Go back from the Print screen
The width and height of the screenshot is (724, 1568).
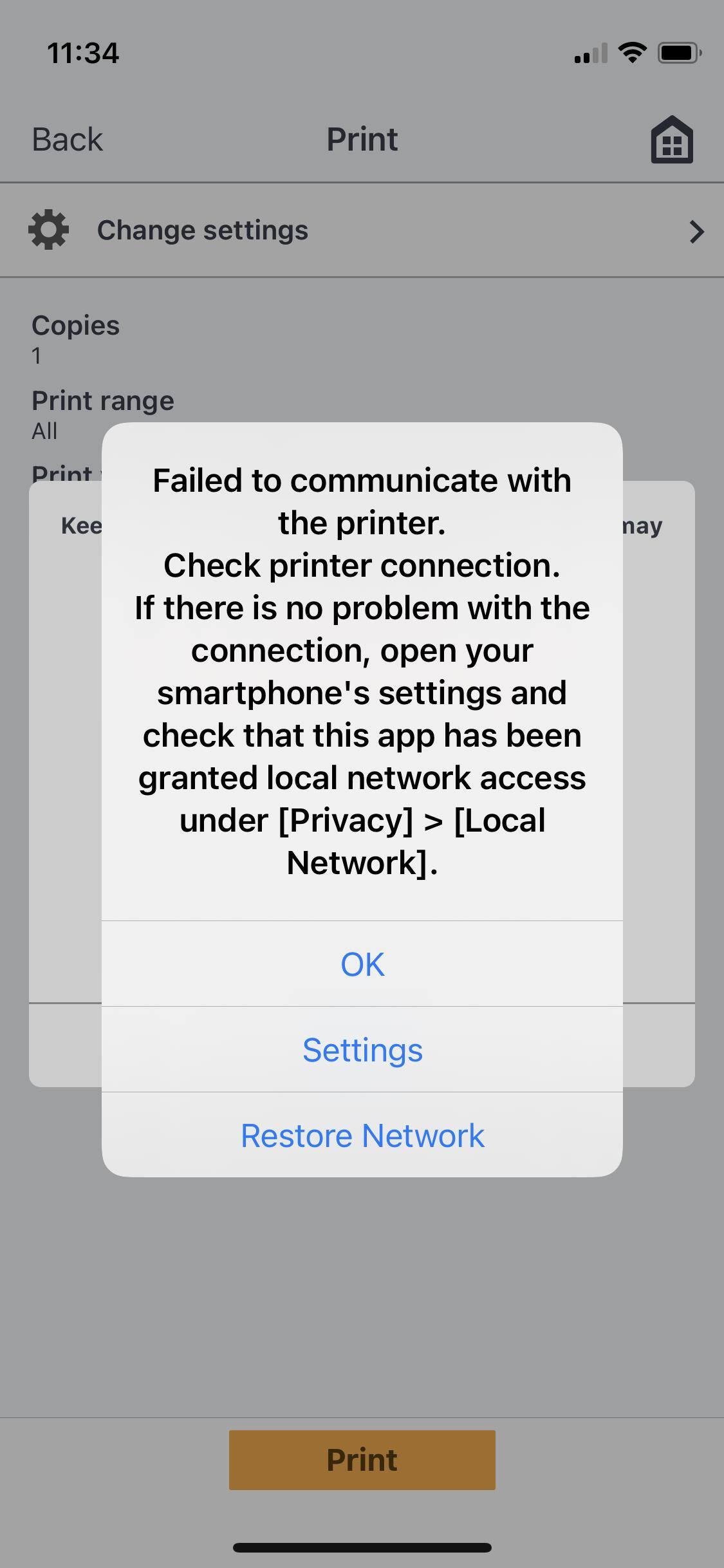click(x=67, y=140)
